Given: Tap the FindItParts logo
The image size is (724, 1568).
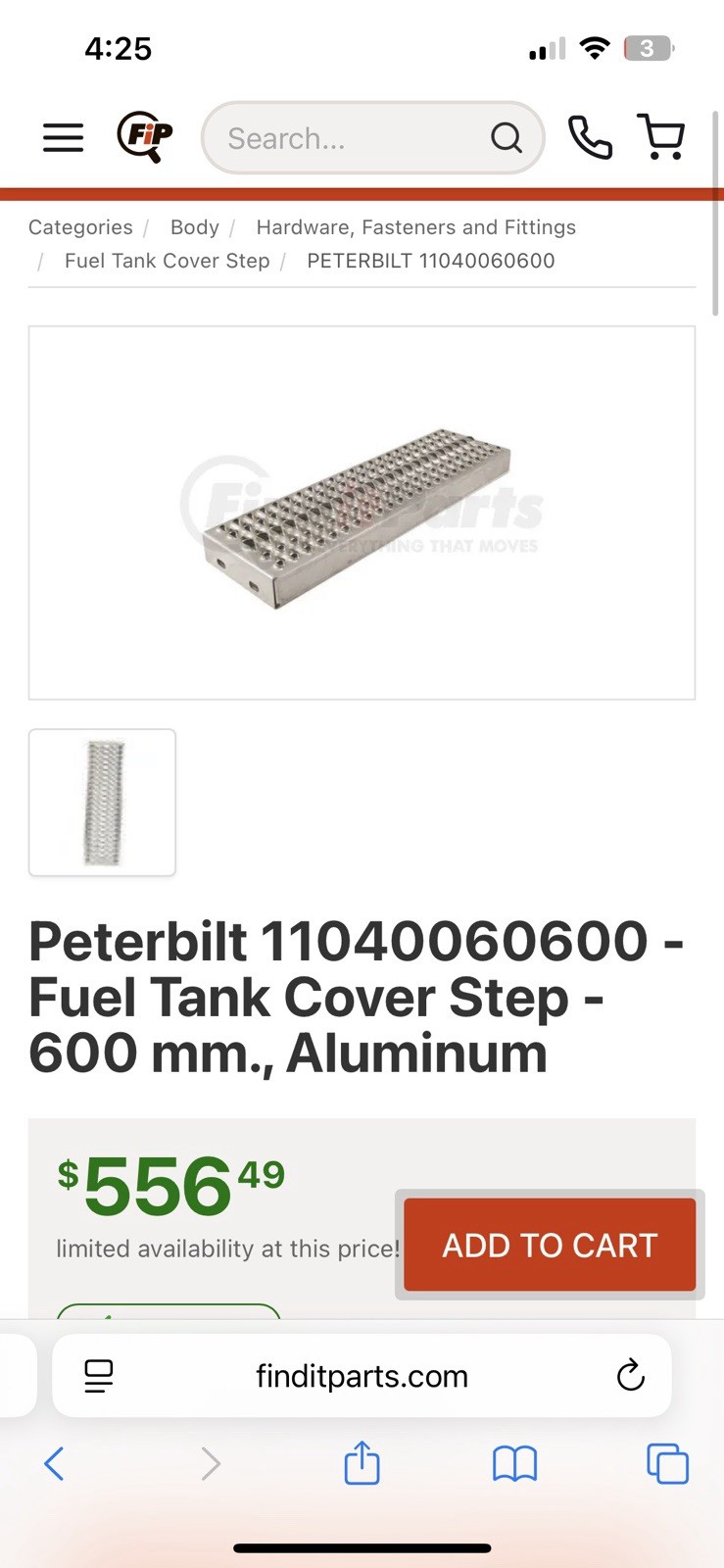Looking at the screenshot, I should (143, 137).
